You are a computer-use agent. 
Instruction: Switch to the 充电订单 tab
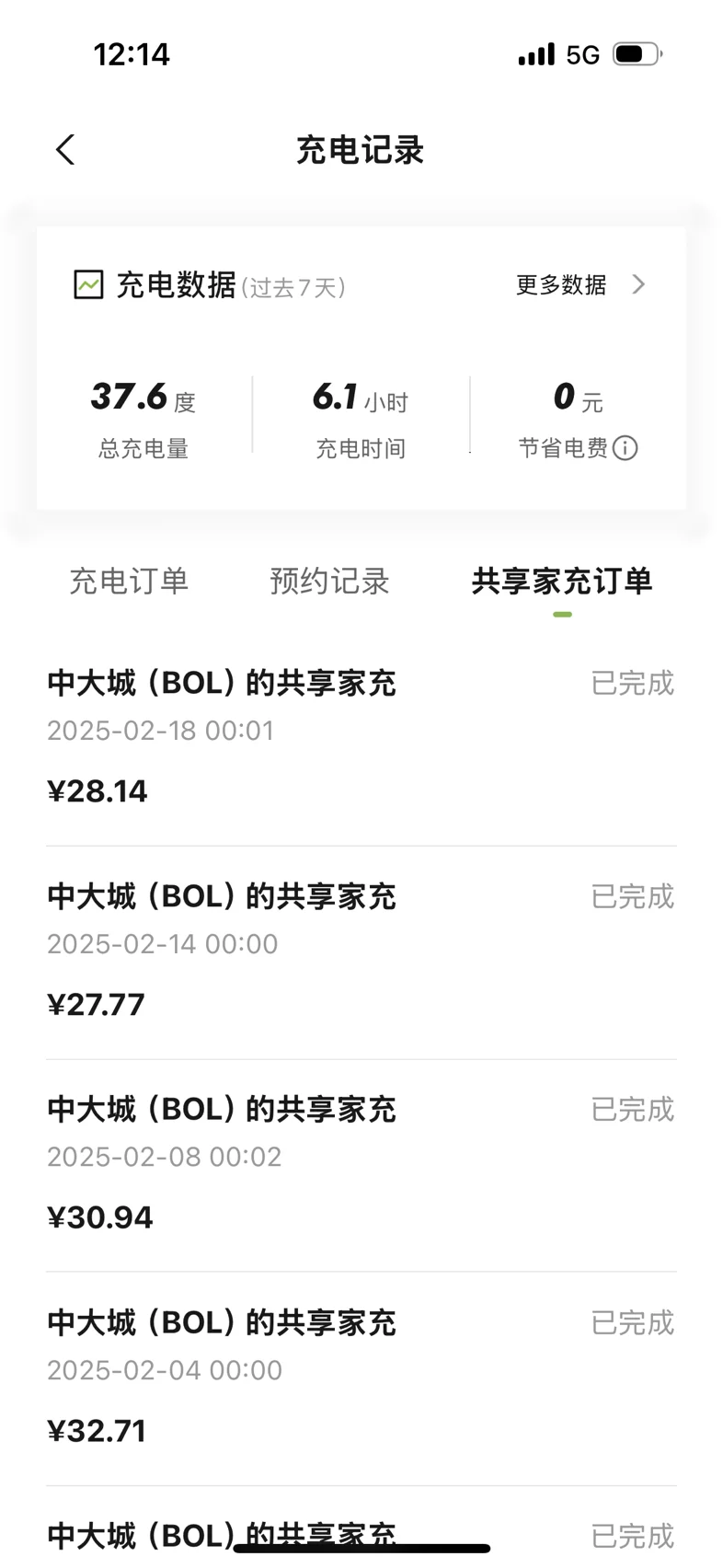pyautogui.click(x=130, y=581)
